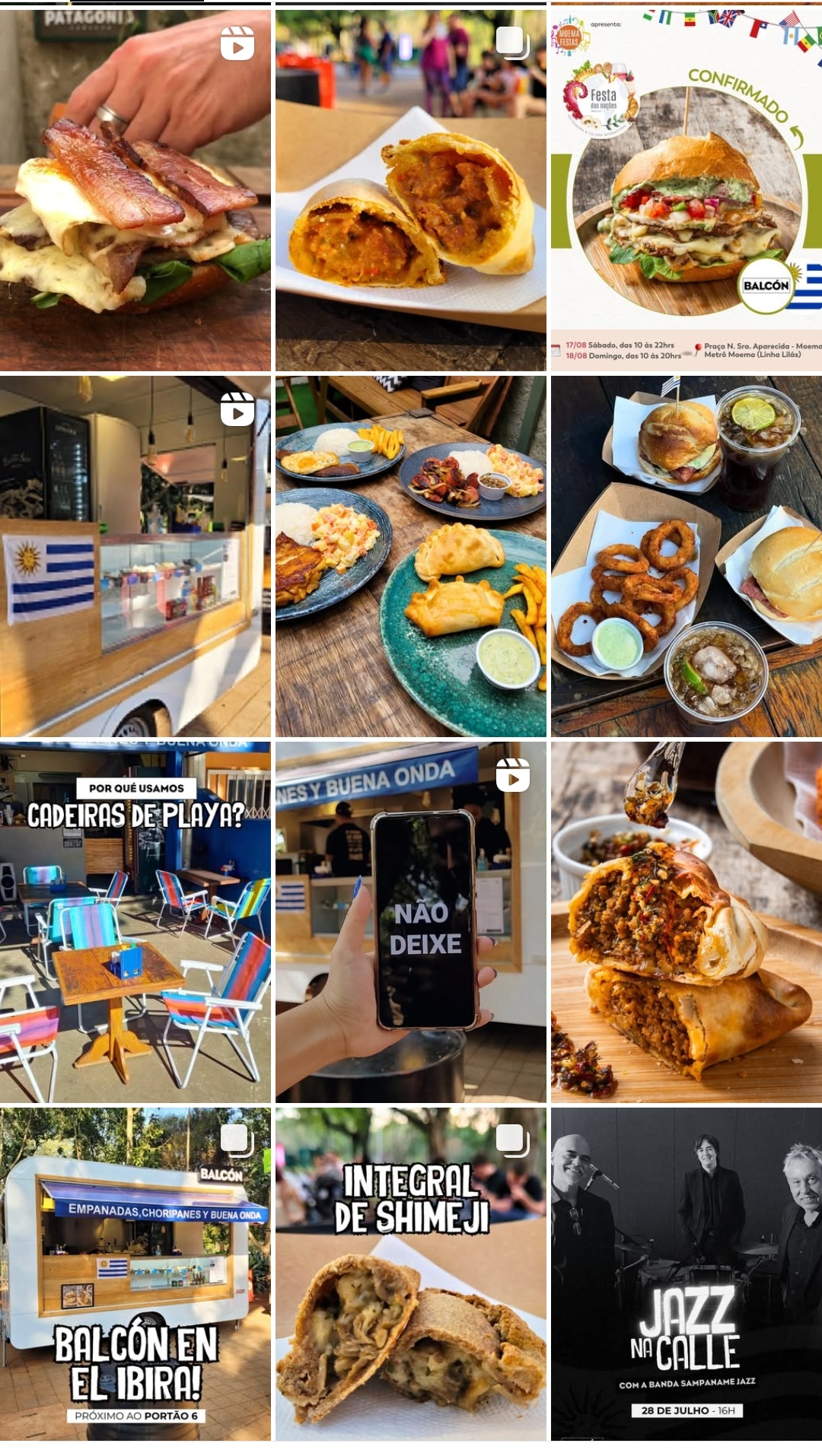Viewport: 822px width, 1456px height.
Task: Open the Balcón en el Ibira post
Action: (x=135, y=1274)
